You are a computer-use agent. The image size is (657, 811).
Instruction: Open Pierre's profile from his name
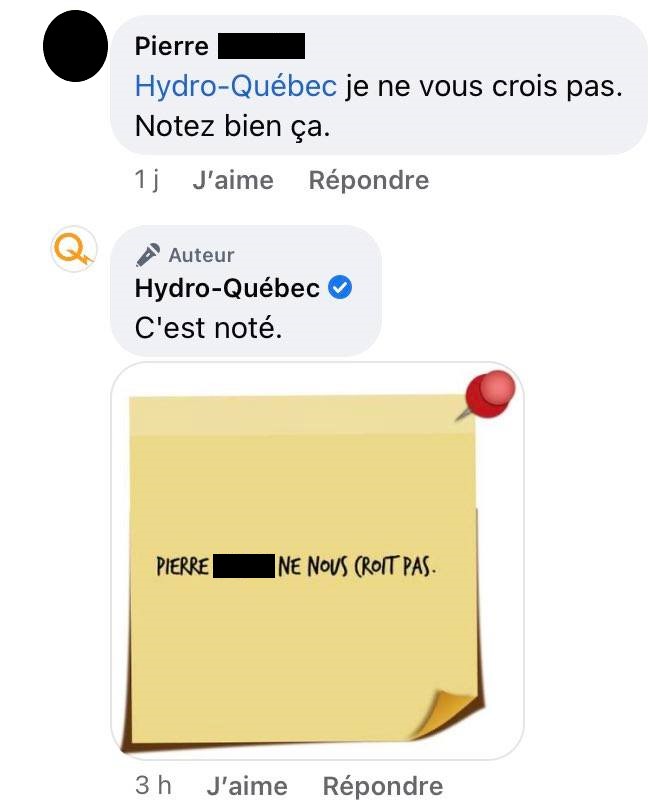[172, 46]
